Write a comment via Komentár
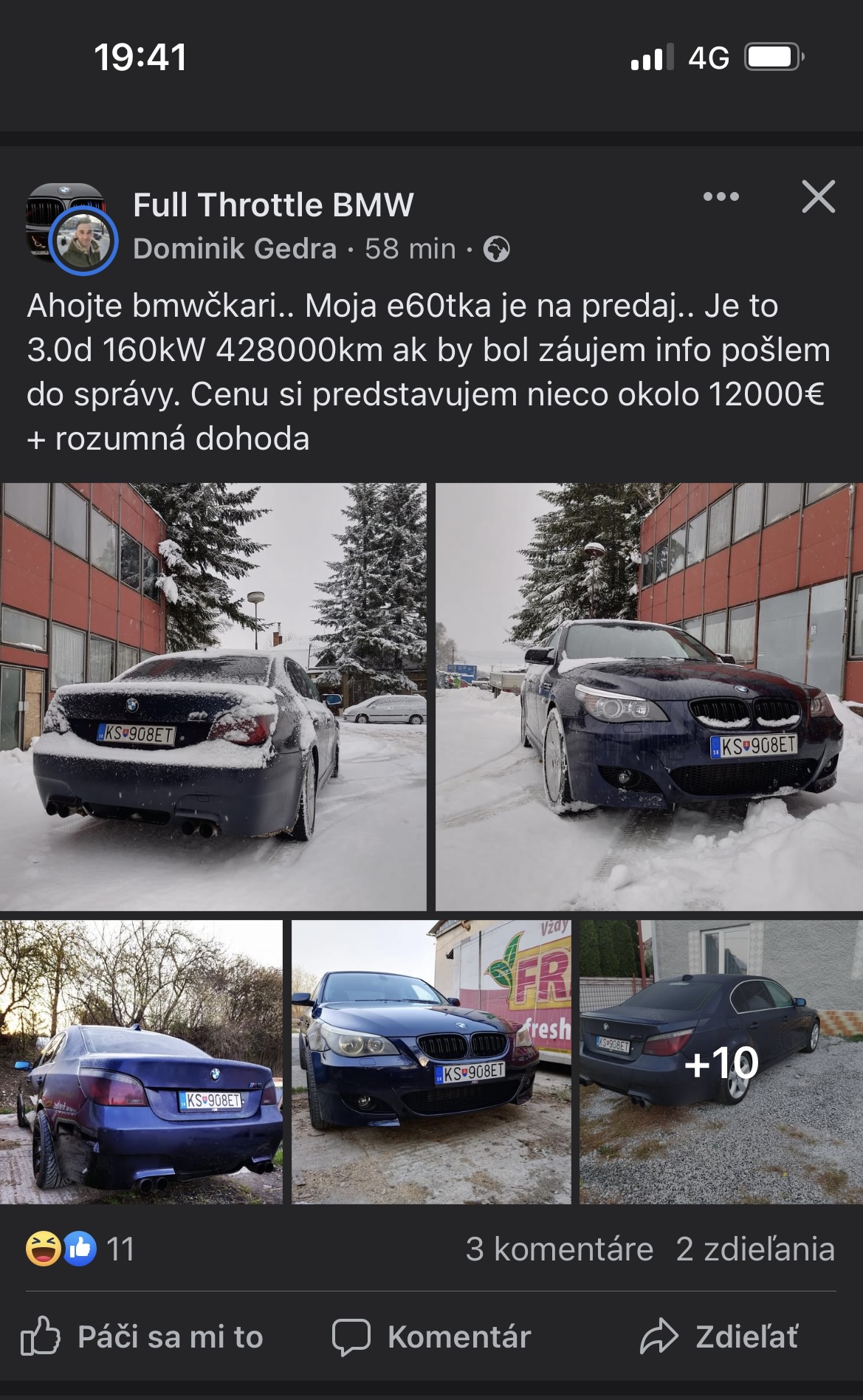Screen dimensions: 863x1400 tap(431, 1337)
